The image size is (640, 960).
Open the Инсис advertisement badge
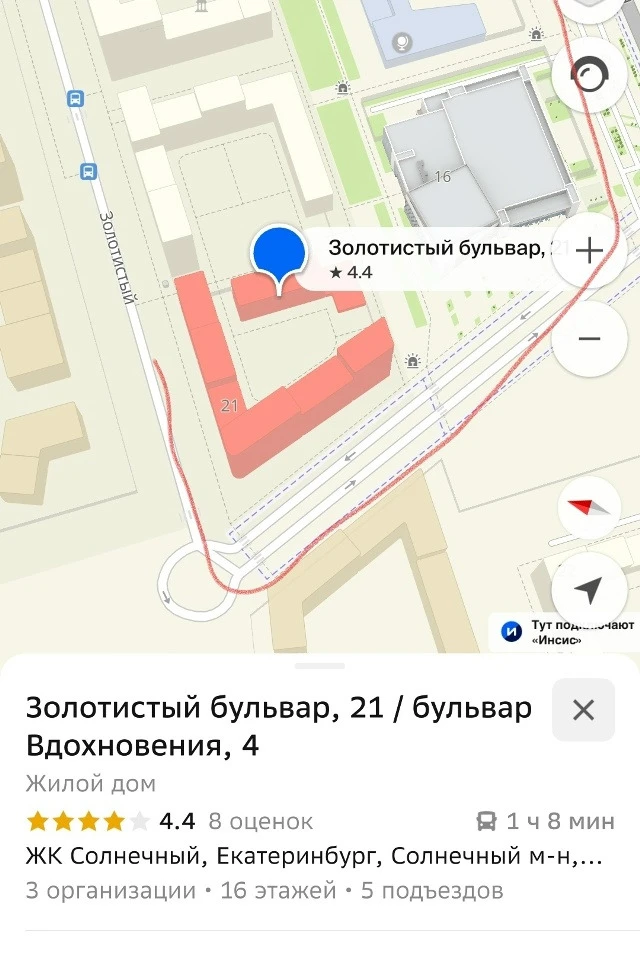tap(563, 632)
